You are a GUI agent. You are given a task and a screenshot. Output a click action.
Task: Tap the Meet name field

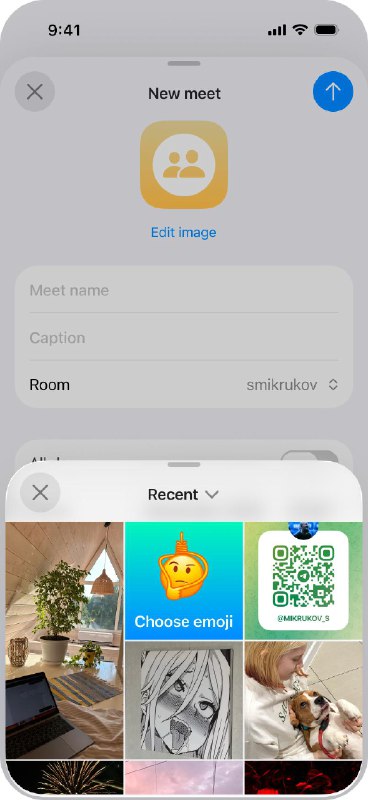[x=184, y=290]
